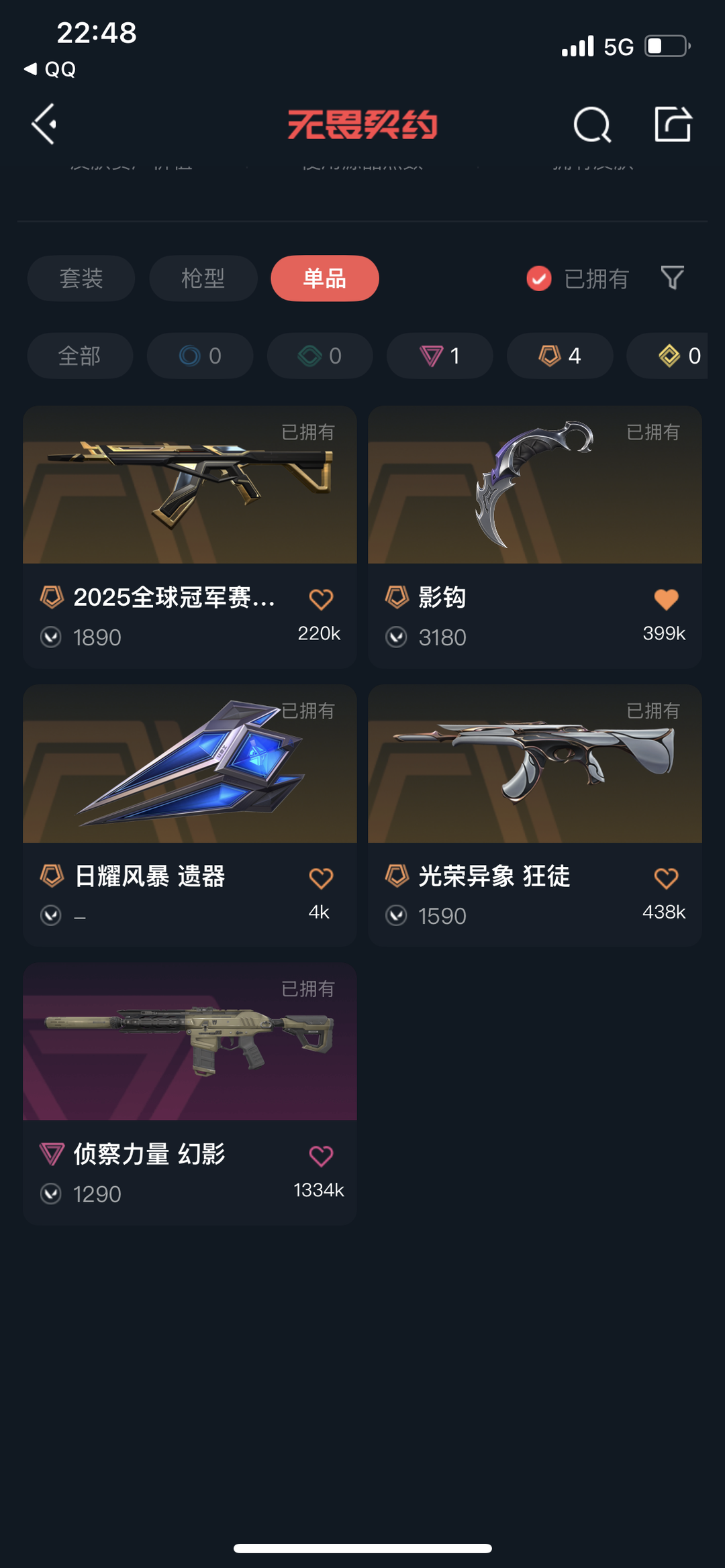The height and width of the screenshot is (1568, 725).
Task: Open the filter funnel icon
Action: [x=673, y=278]
